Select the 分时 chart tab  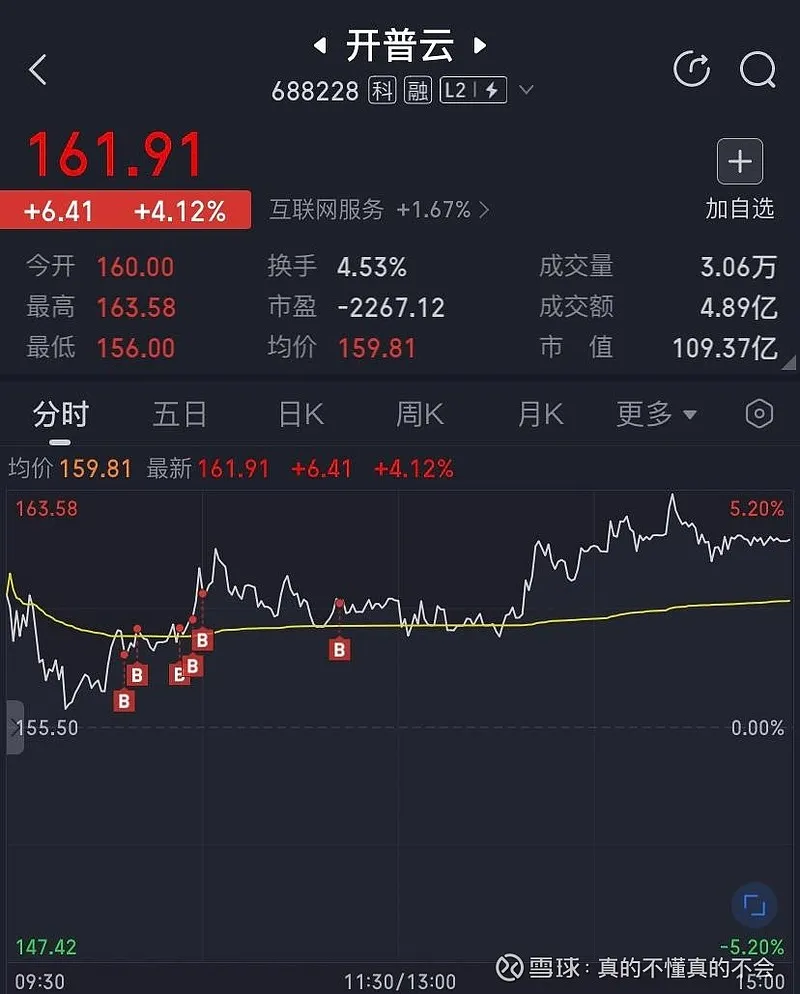click(61, 414)
